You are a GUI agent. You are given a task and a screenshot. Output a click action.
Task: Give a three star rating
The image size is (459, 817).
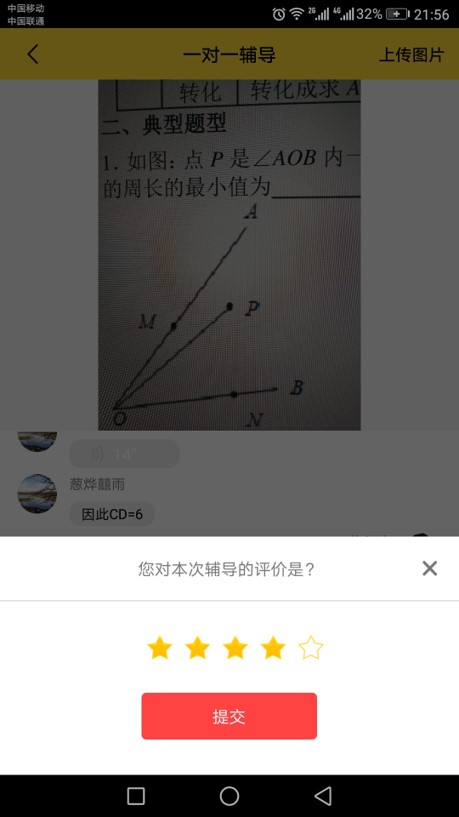click(235, 648)
